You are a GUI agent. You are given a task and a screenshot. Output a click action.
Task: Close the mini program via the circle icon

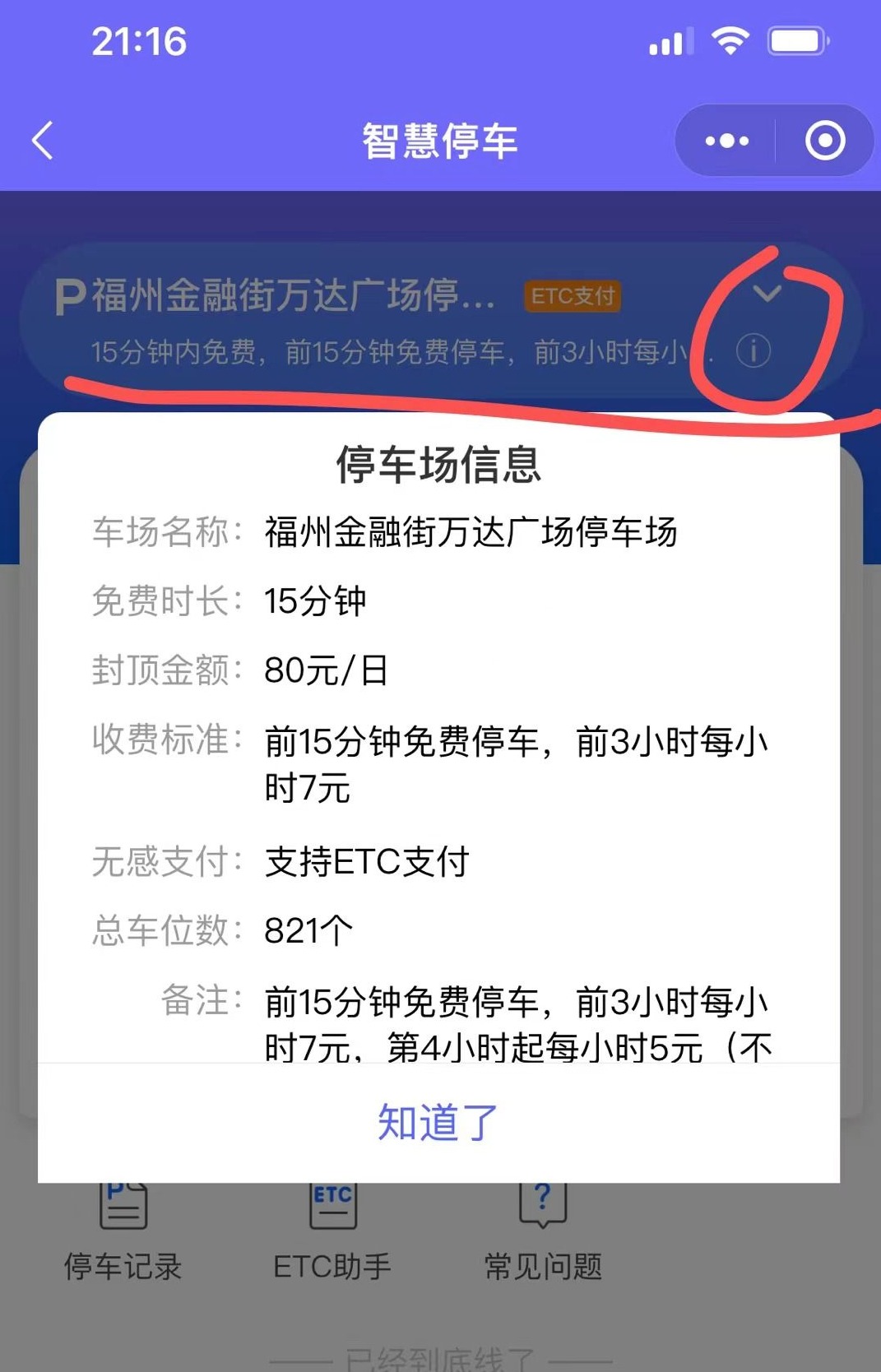tap(824, 141)
